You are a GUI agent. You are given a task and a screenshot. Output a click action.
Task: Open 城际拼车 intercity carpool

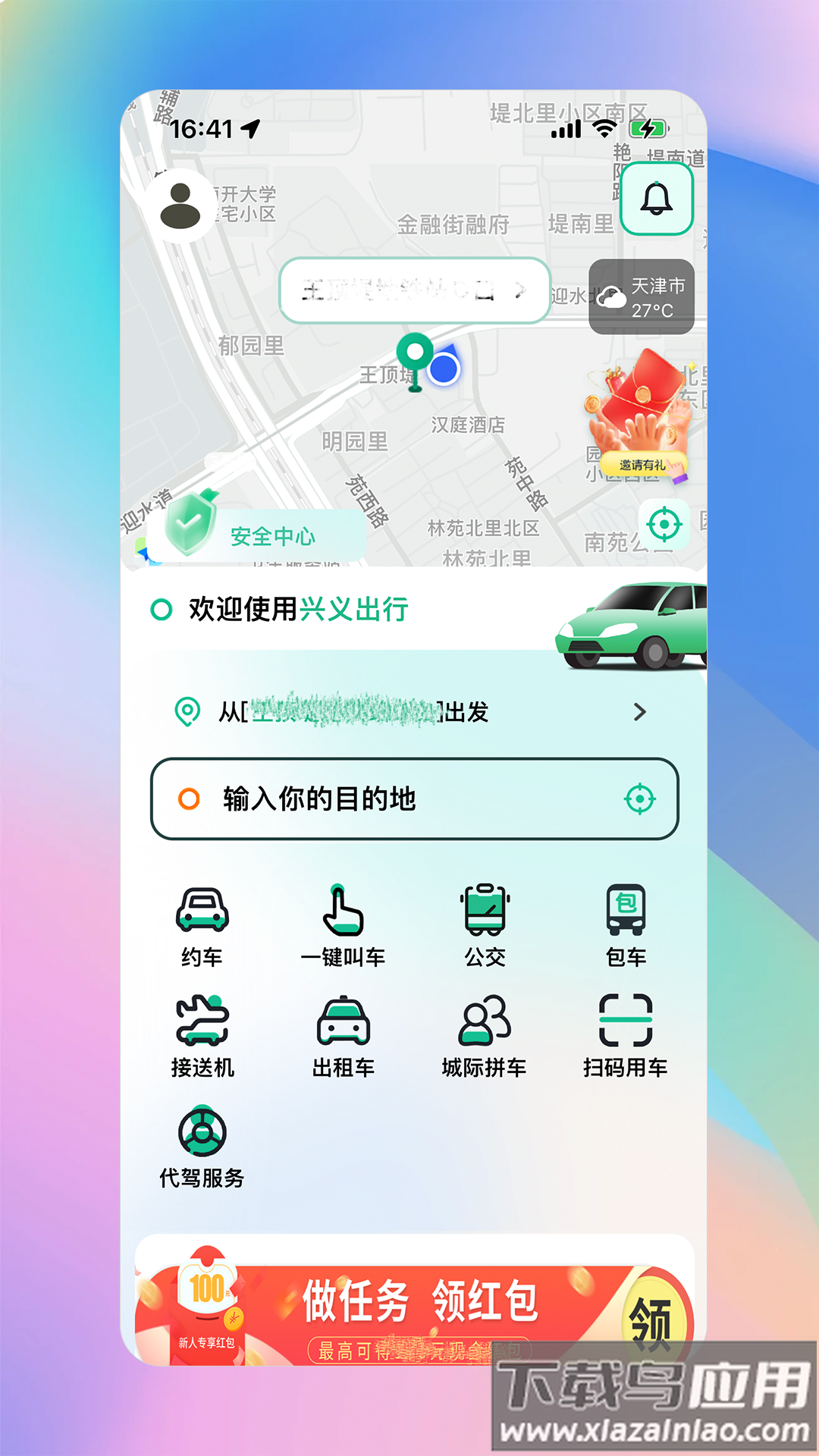coord(485,1036)
